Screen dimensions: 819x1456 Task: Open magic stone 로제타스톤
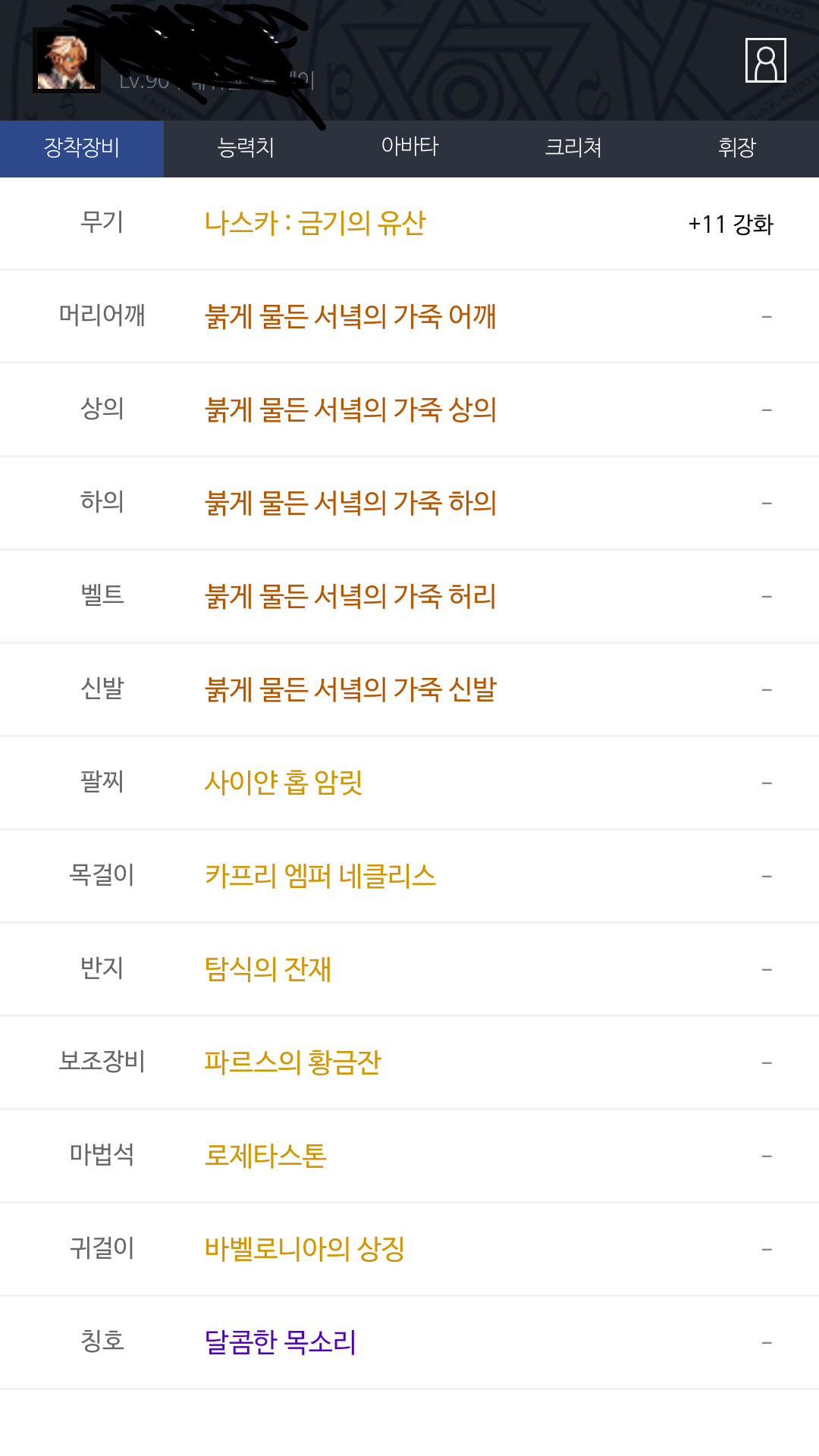coord(265,1156)
